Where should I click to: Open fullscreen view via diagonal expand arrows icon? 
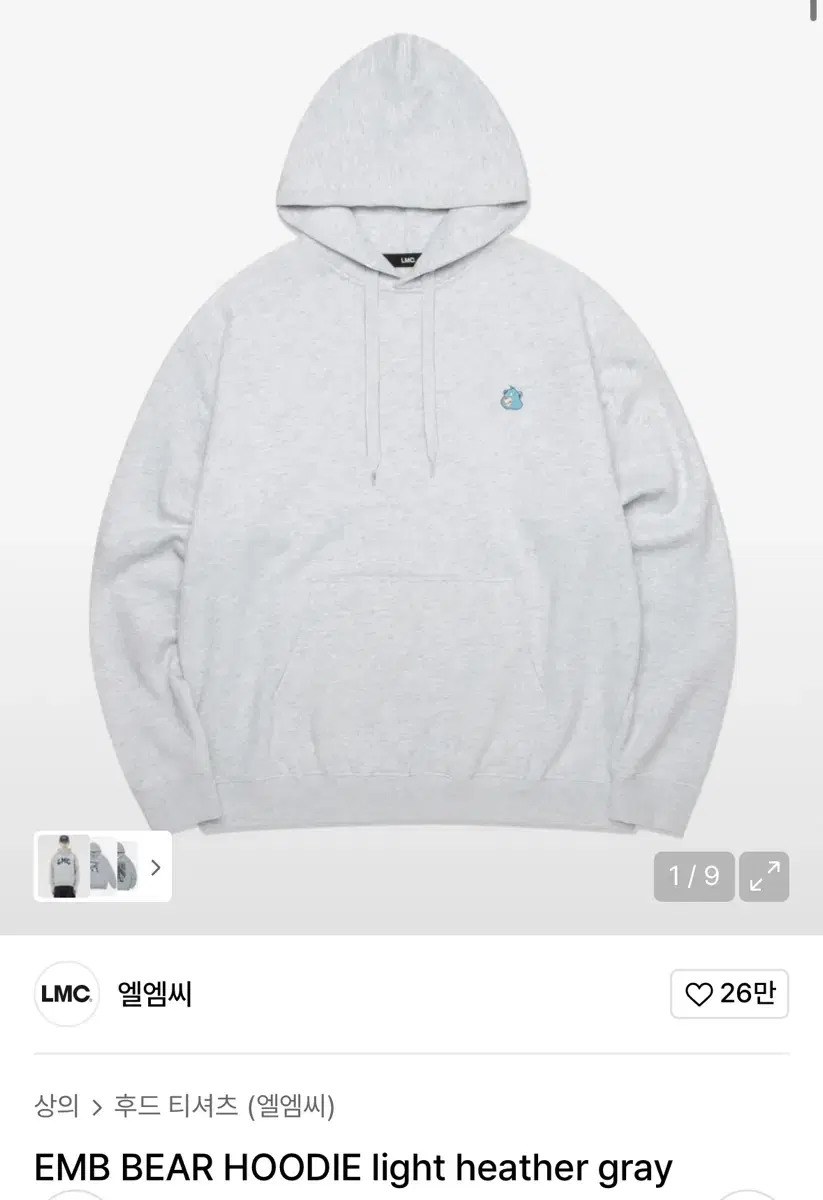pos(765,876)
